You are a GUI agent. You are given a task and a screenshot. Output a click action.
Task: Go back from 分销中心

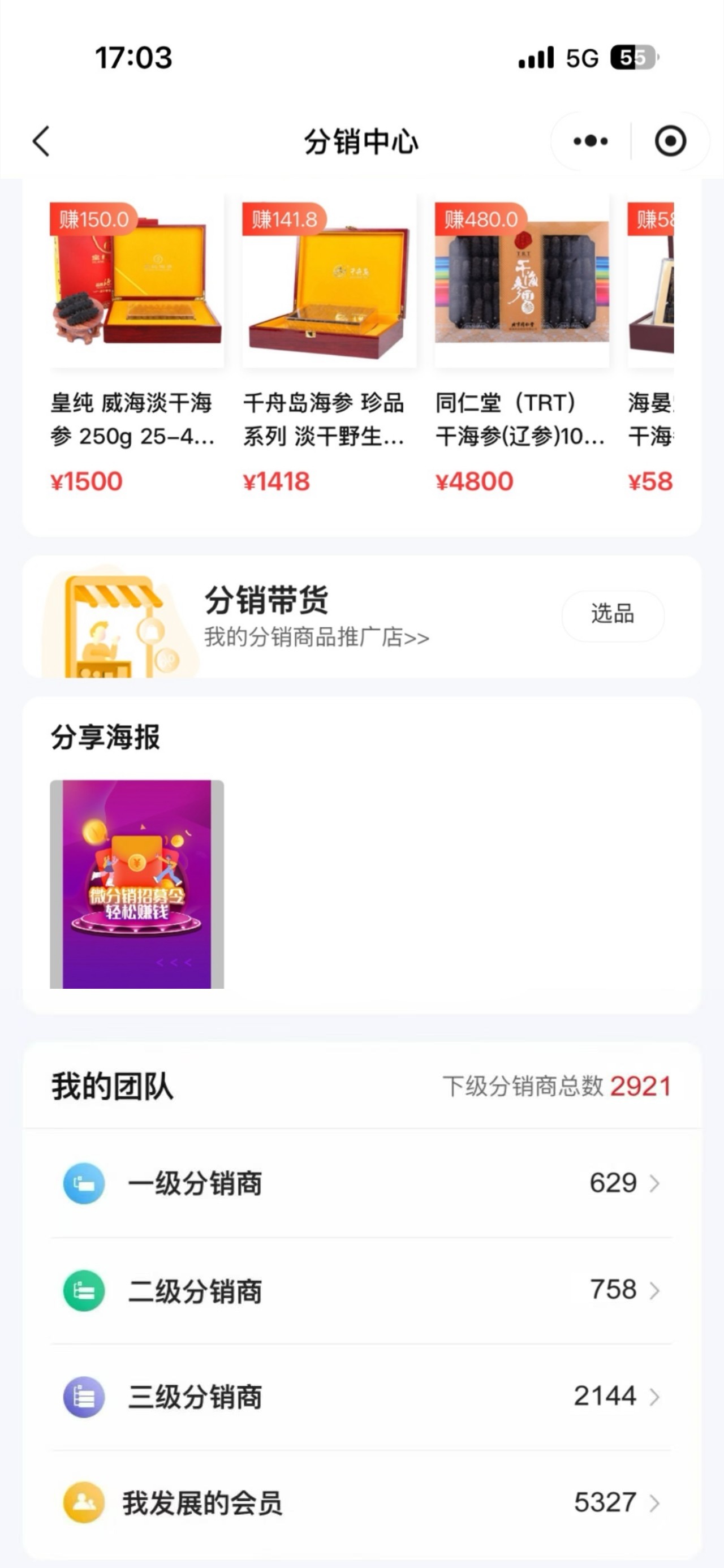41,142
